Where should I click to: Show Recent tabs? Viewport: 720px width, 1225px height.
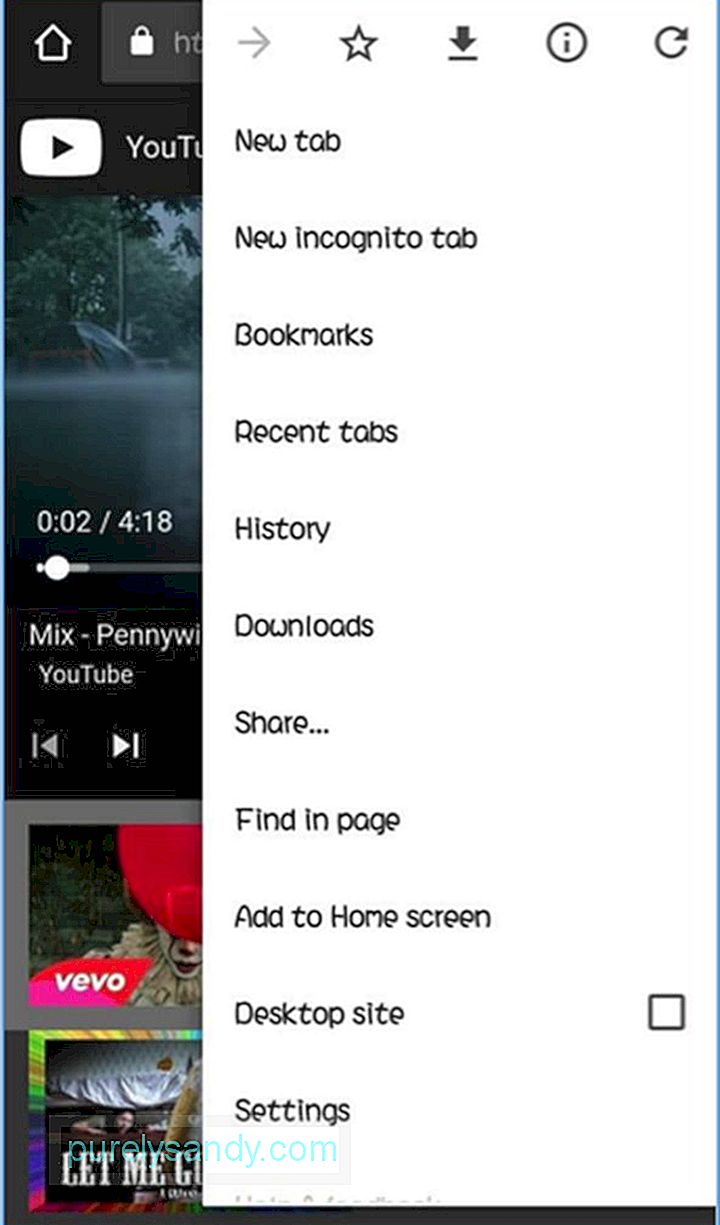pos(316,432)
